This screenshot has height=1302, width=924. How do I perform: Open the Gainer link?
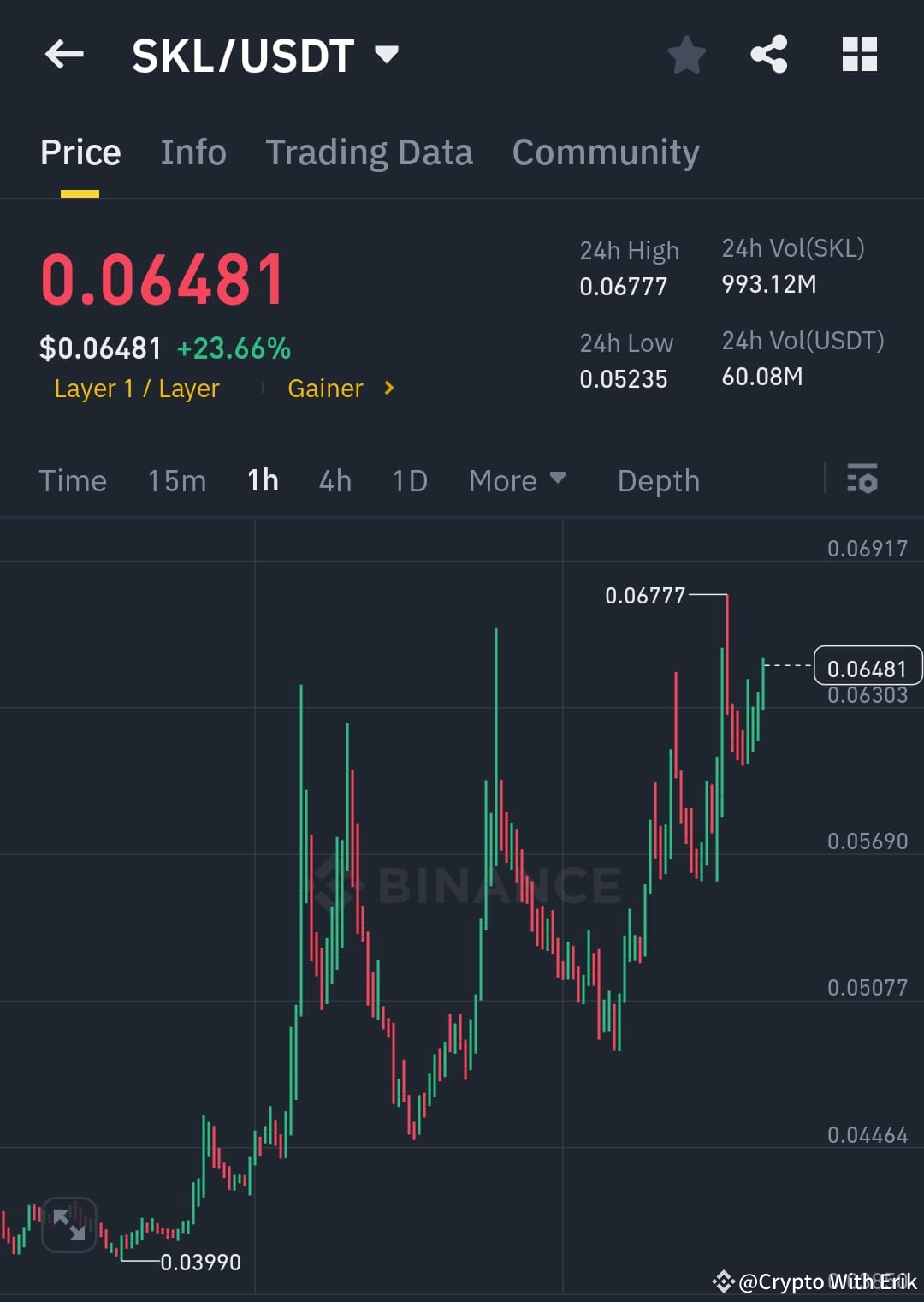pyautogui.click(x=325, y=388)
